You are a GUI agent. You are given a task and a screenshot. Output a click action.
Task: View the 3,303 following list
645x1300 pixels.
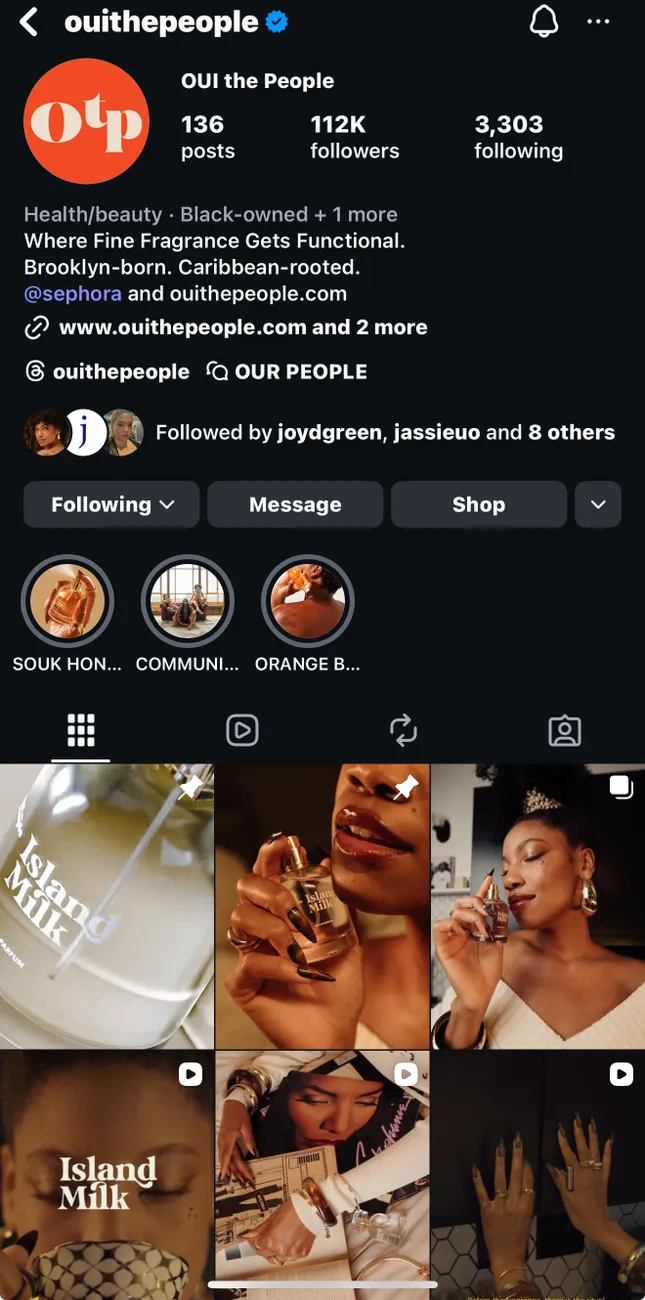pyautogui.click(x=518, y=137)
